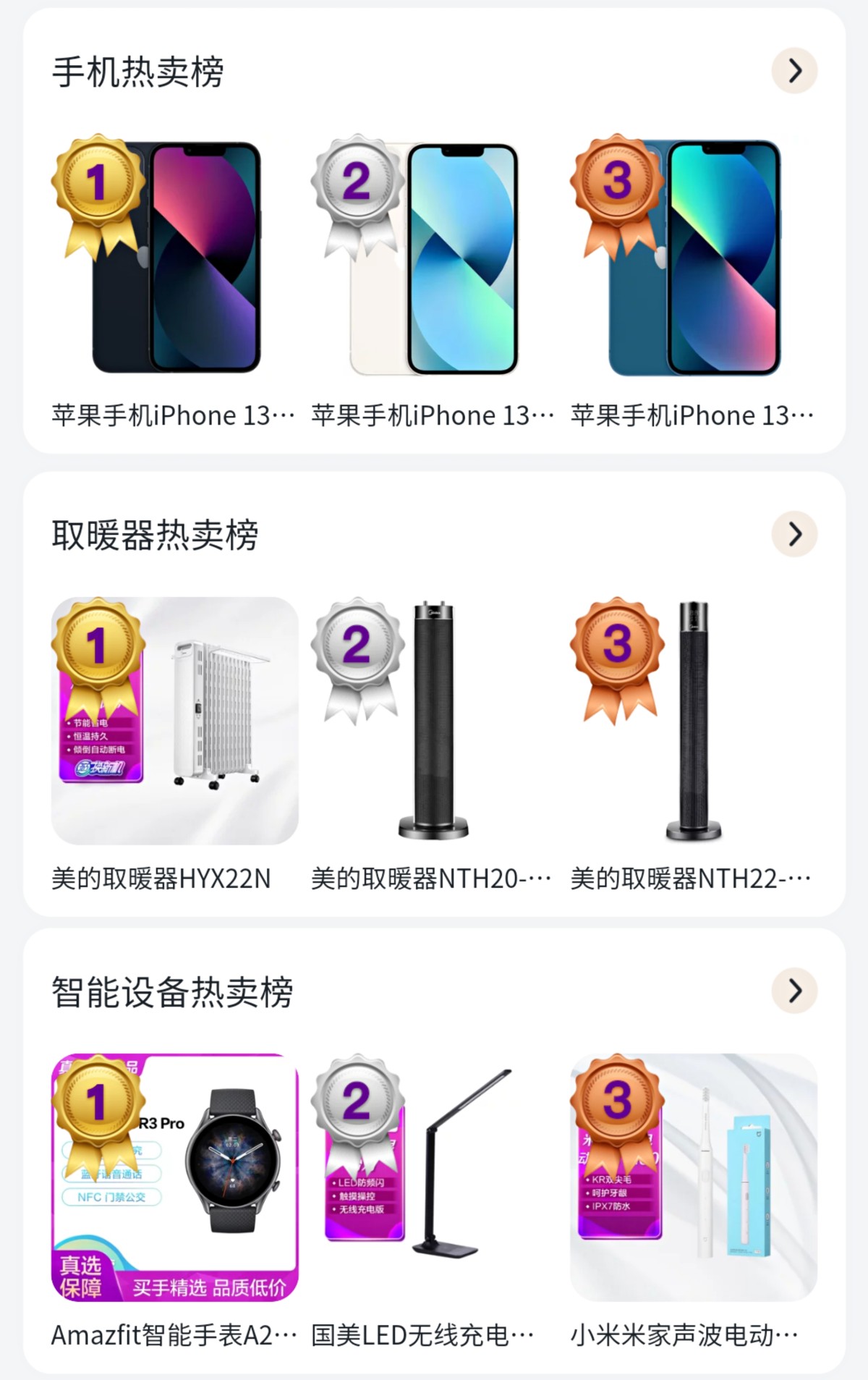
Task: Open the rank 1 iPhone 13 in 手机热卖榜
Action: tap(174, 257)
